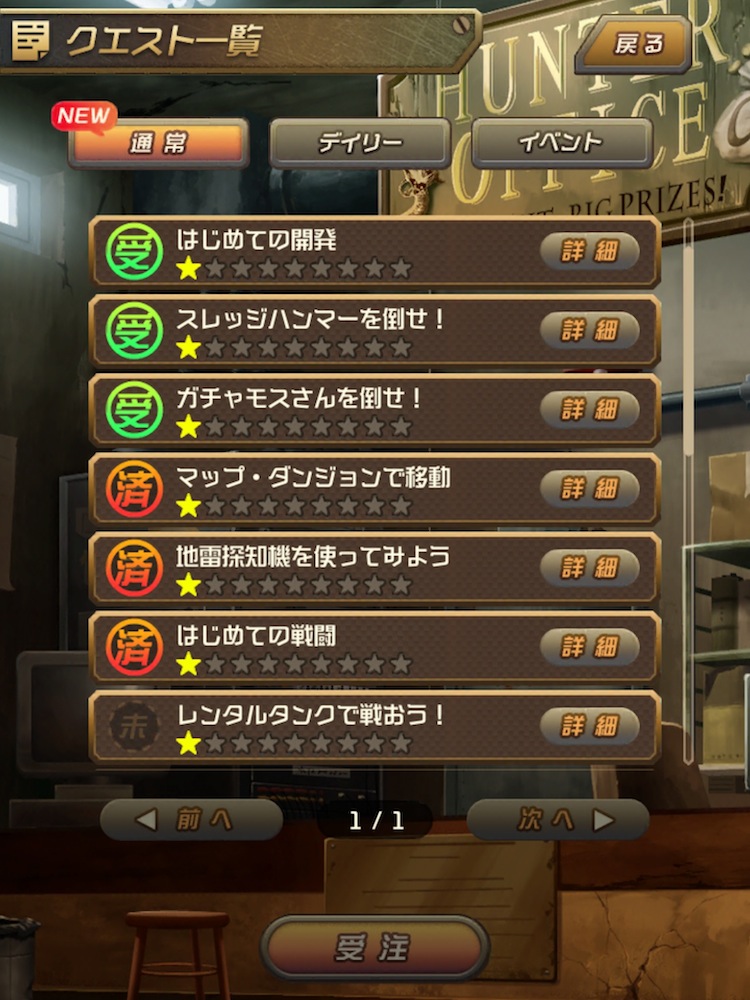This screenshot has width=750, height=1000.
Task: View 詳細 for ガチャモスさんを倒せ！
Action: (589, 409)
